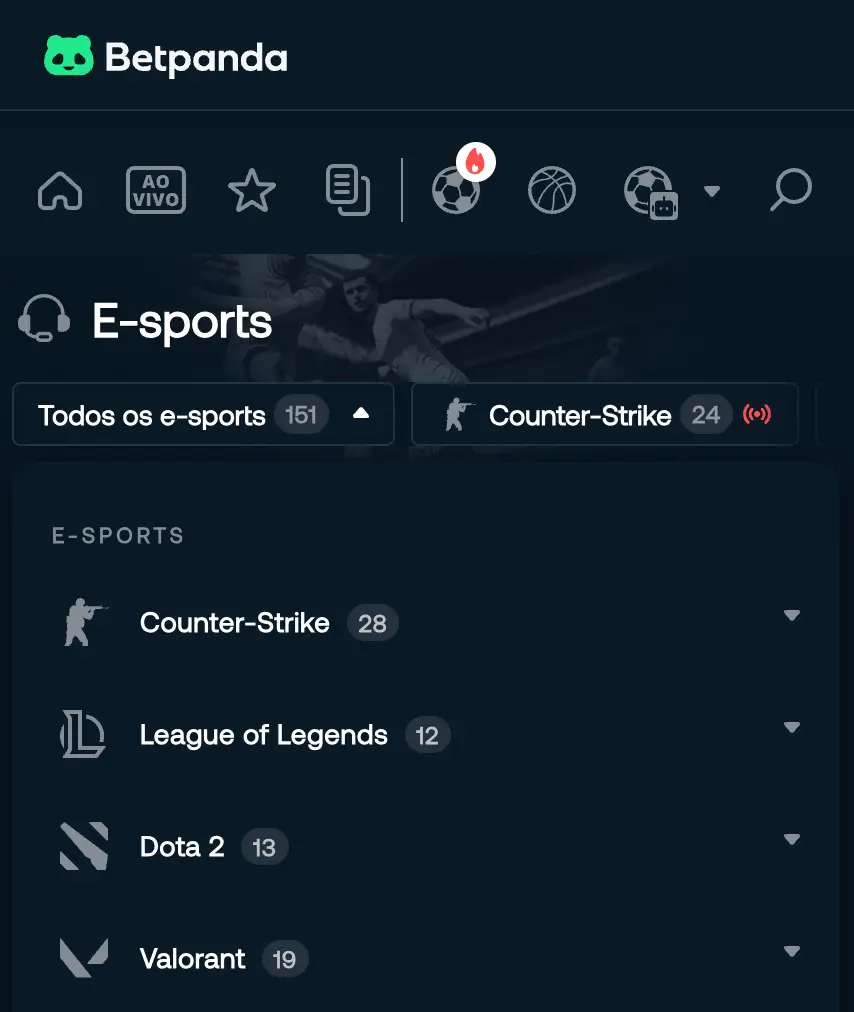Open favorites star
This screenshot has width=854, height=1012.
251,190
